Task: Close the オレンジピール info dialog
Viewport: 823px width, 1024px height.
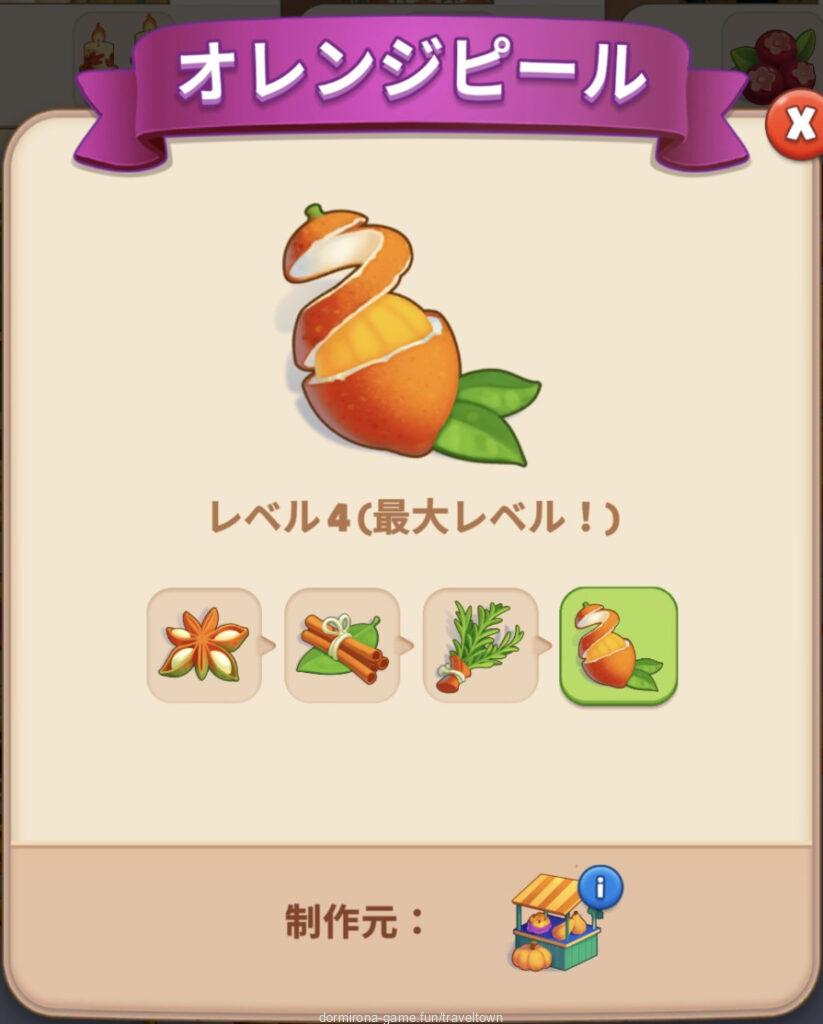Action: coord(796,125)
